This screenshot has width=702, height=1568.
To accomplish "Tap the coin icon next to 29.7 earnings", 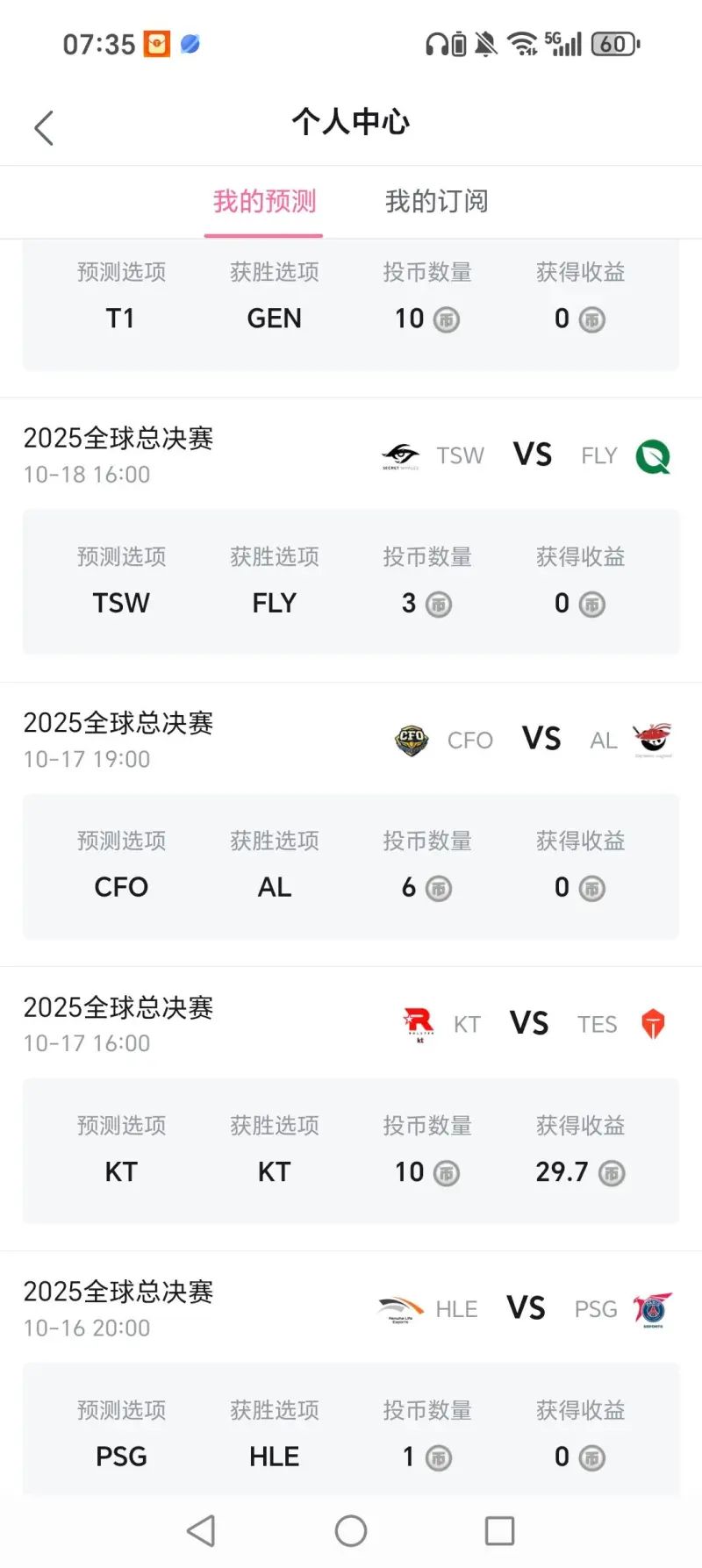I will pos(612,1174).
